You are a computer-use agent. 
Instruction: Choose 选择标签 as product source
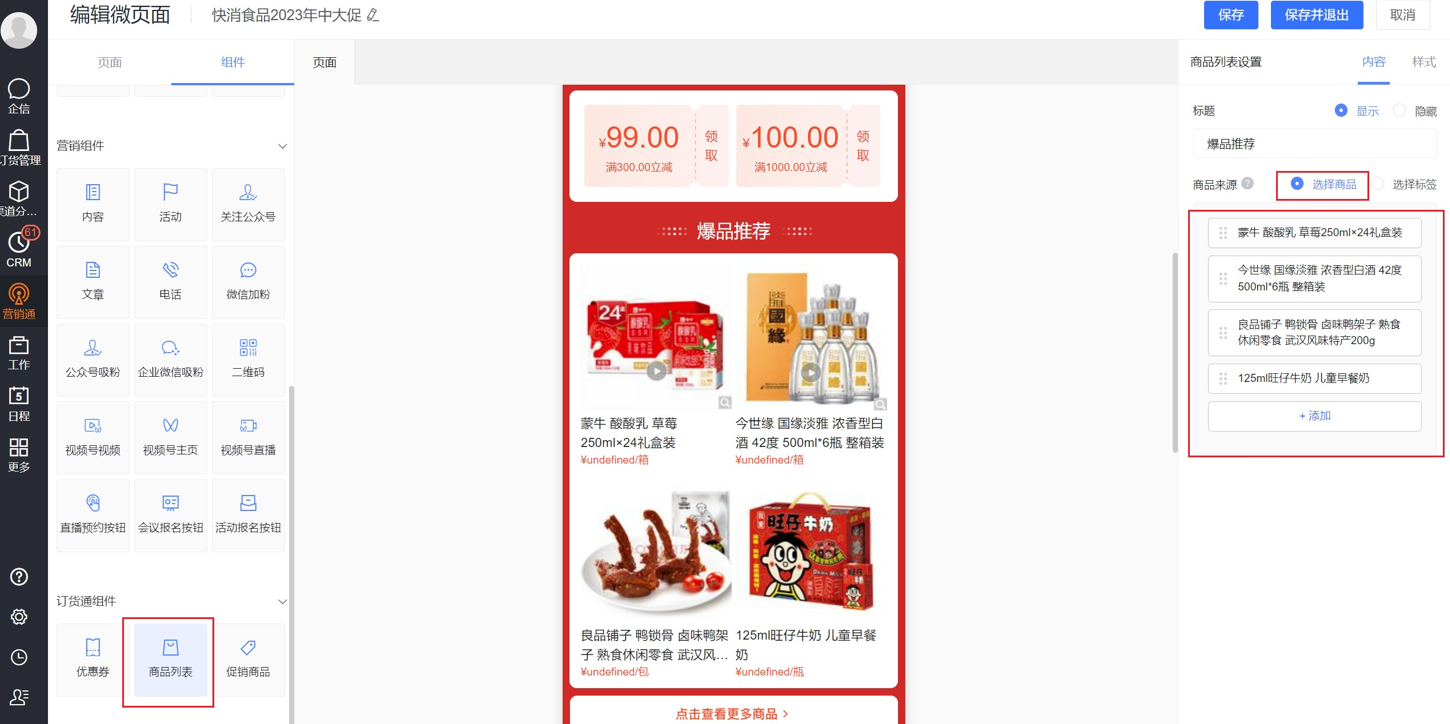(x=1379, y=184)
